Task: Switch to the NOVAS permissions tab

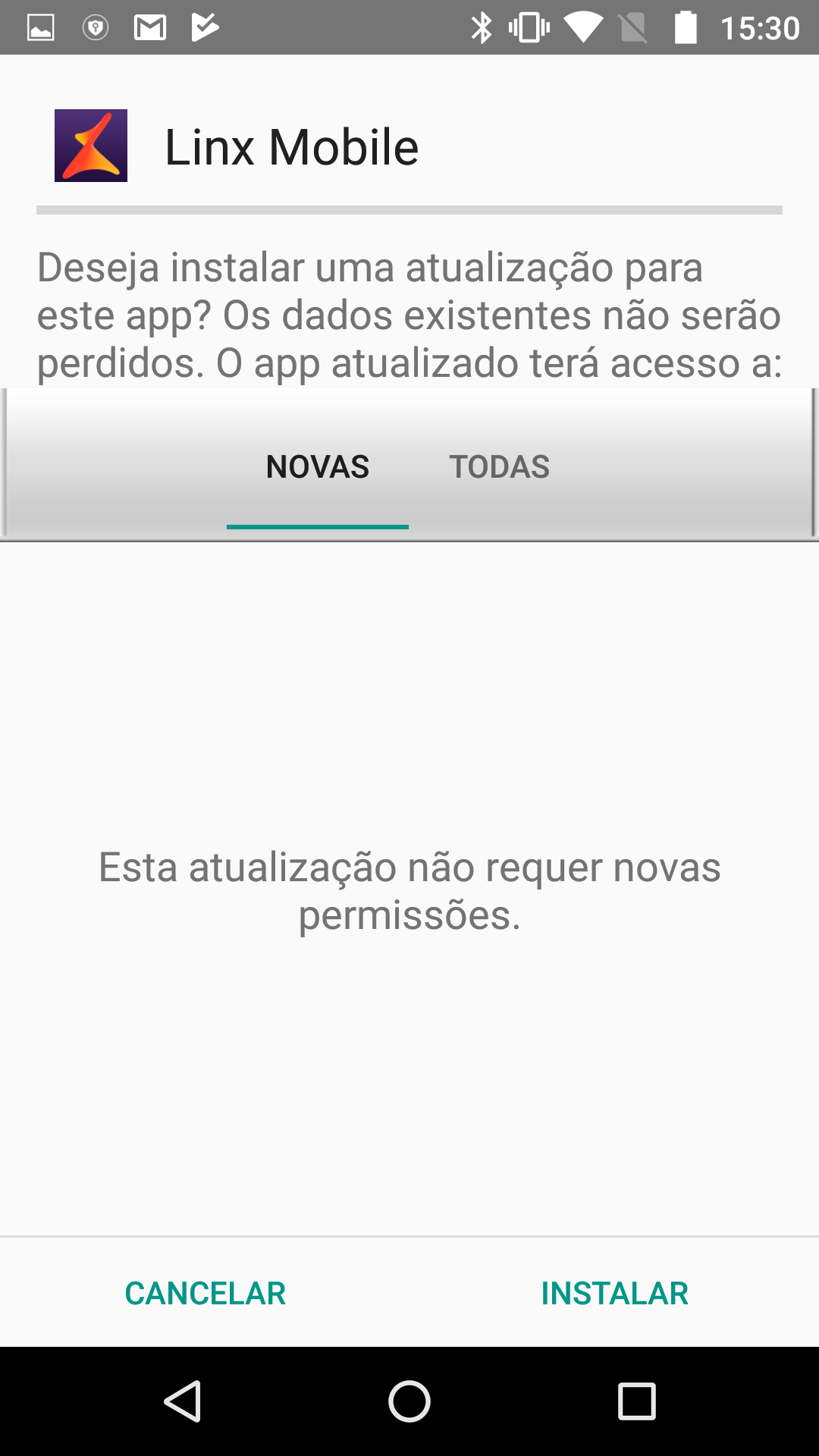Action: coord(318,466)
